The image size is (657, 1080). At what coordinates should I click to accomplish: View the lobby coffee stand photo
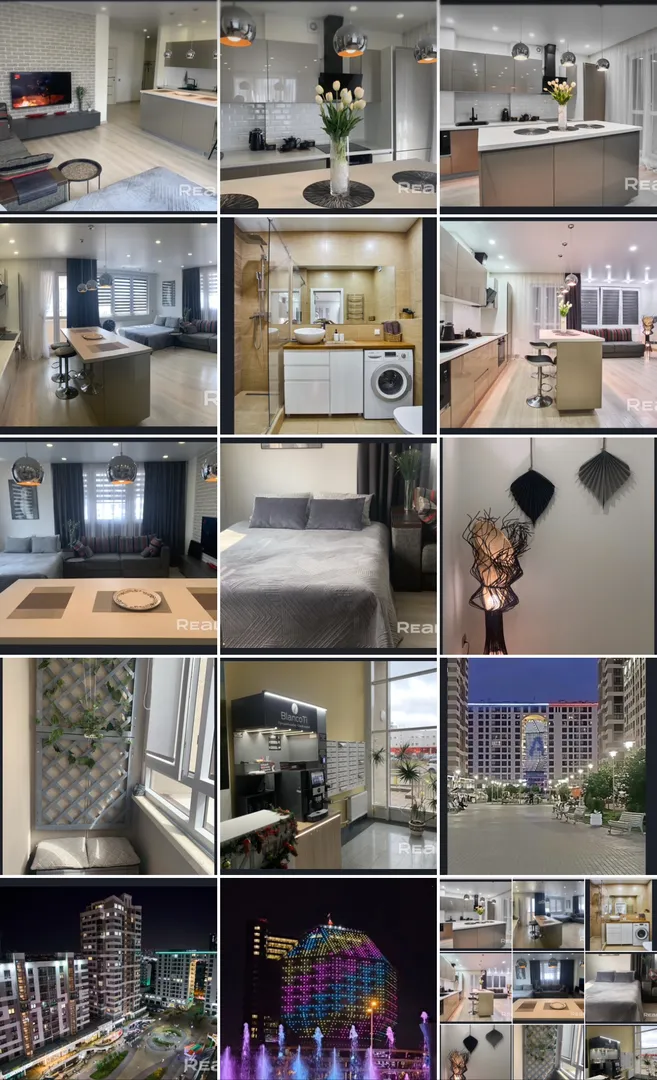(x=328, y=765)
